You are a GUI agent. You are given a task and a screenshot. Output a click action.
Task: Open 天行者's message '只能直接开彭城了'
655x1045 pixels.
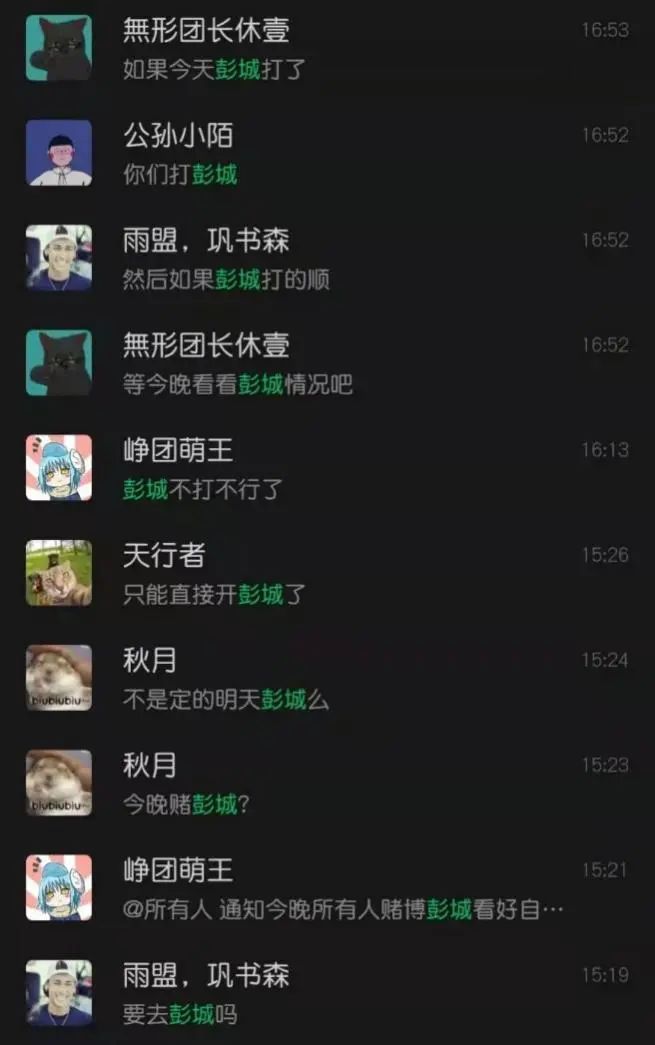click(x=214, y=594)
